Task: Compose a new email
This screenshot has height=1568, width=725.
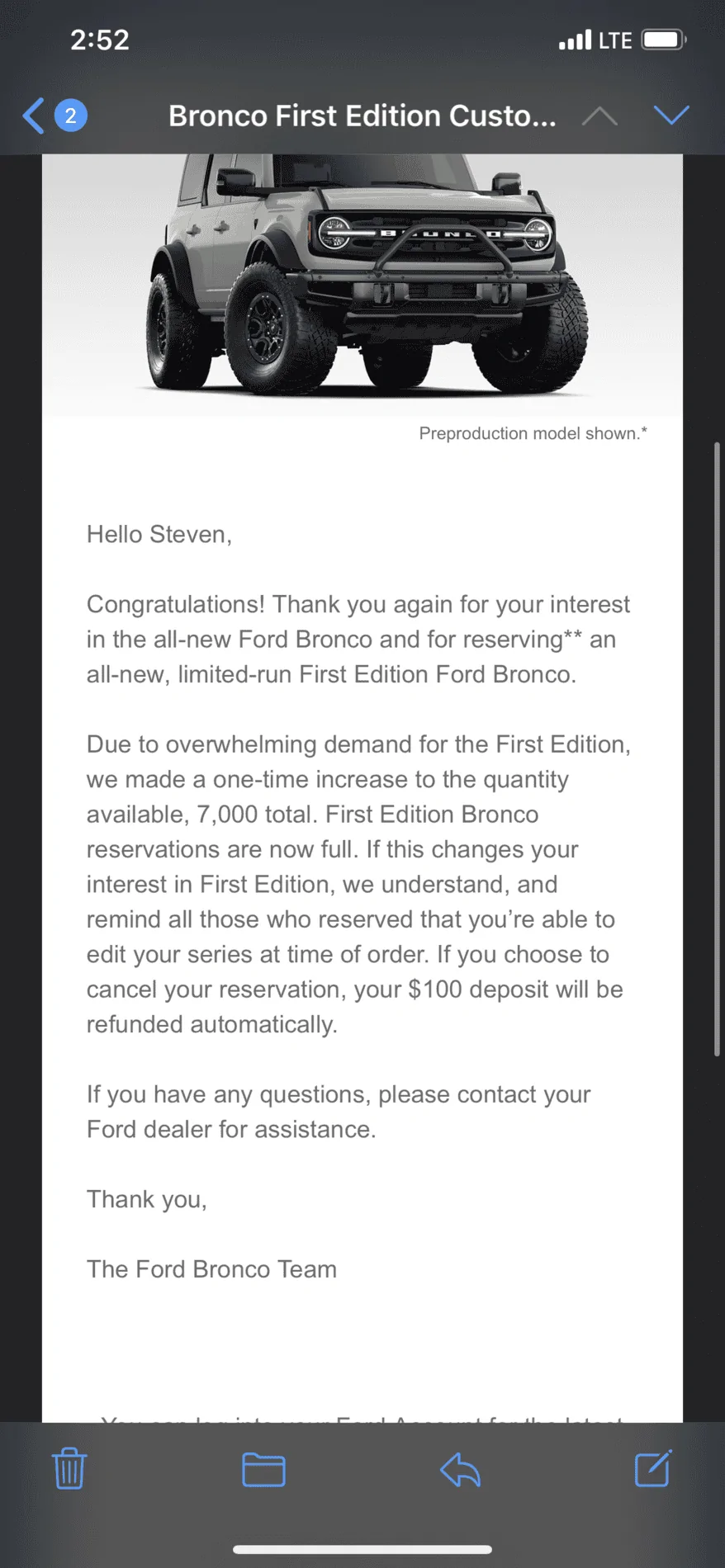Action: [x=653, y=1468]
